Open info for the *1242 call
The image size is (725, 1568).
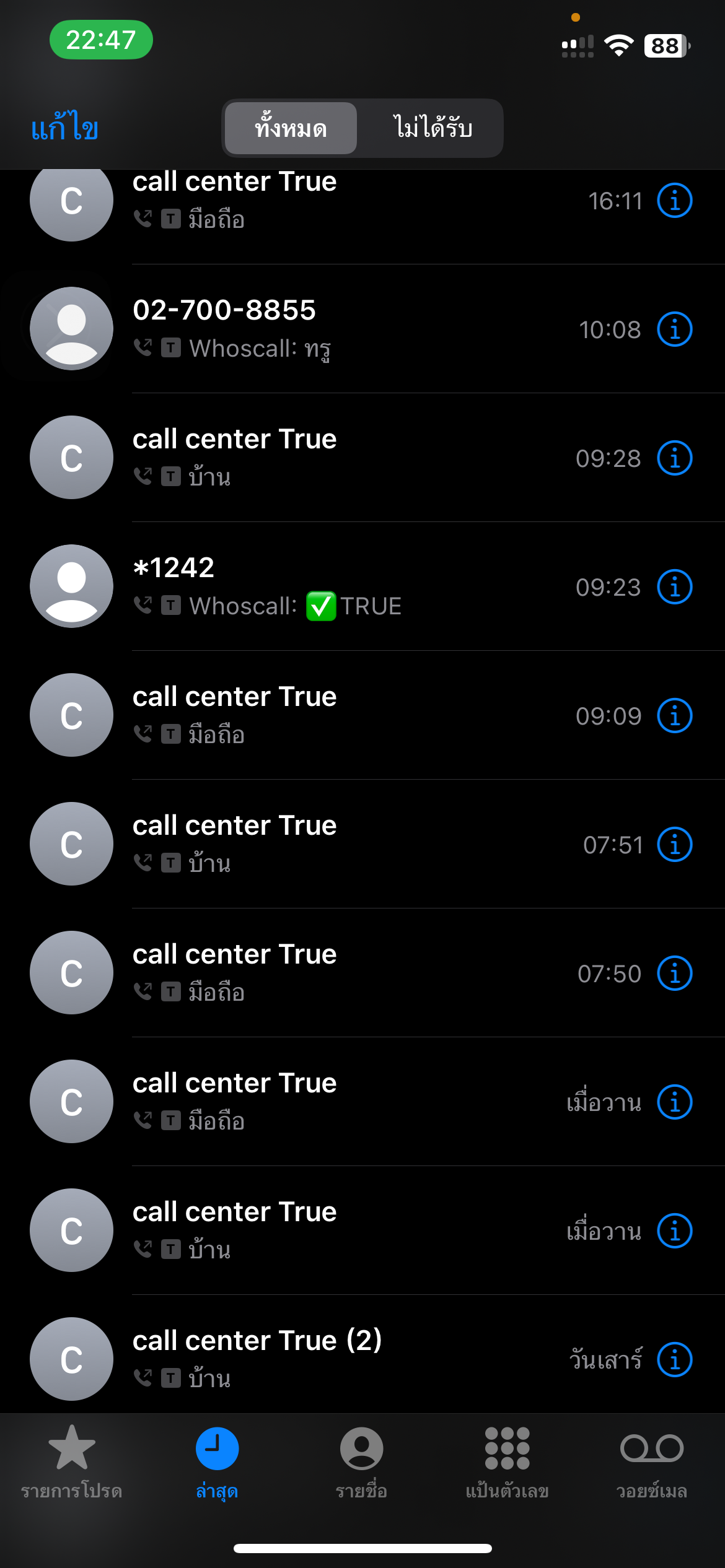pyautogui.click(x=674, y=587)
